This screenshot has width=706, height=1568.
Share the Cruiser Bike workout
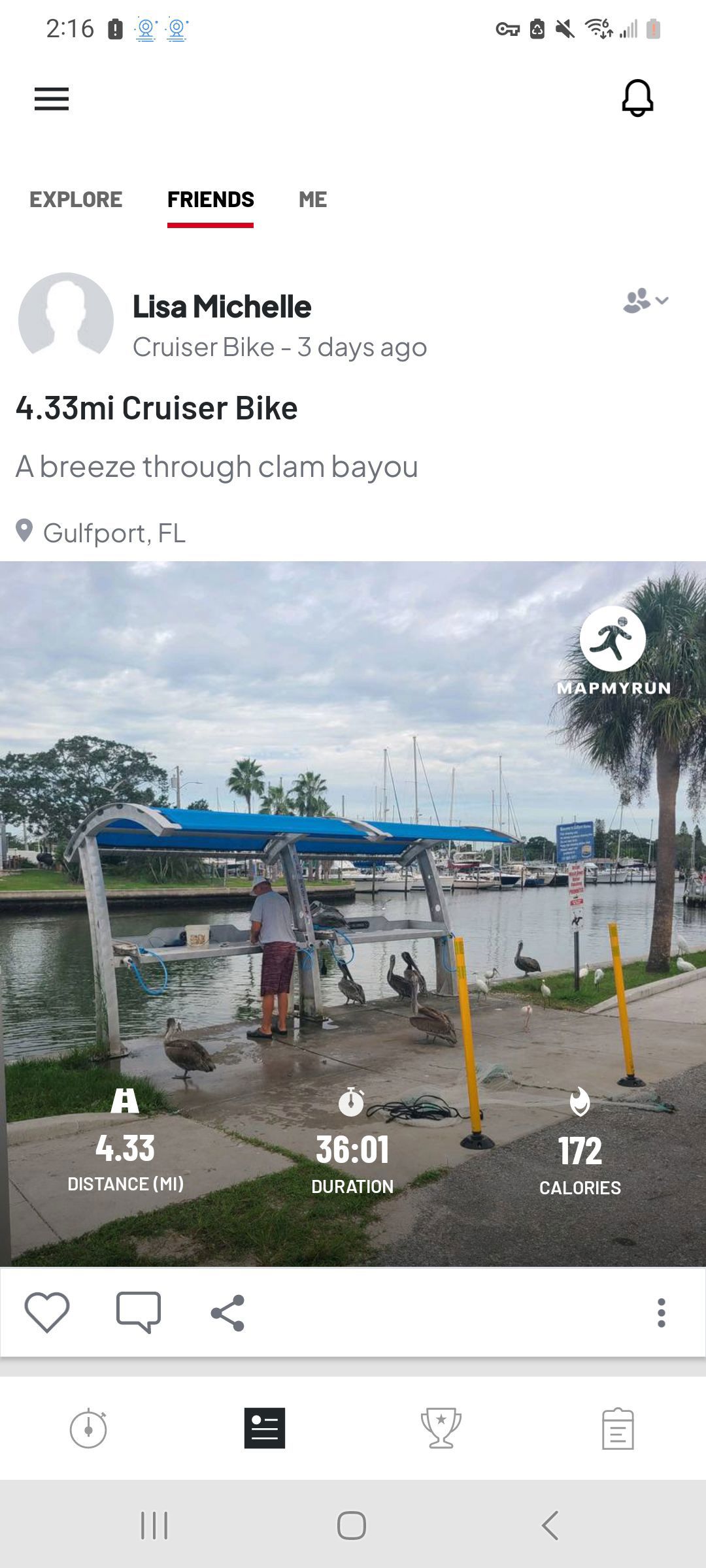pyautogui.click(x=227, y=1313)
